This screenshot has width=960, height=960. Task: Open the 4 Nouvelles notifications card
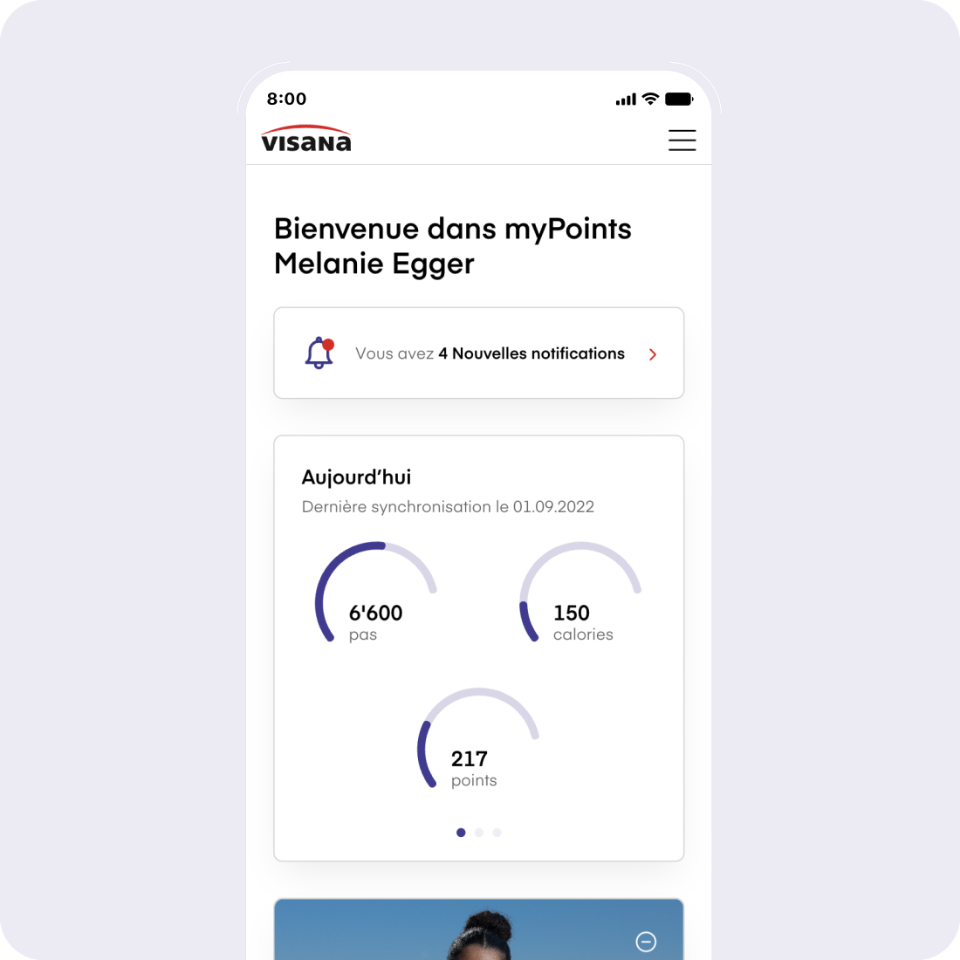[479, 353]
